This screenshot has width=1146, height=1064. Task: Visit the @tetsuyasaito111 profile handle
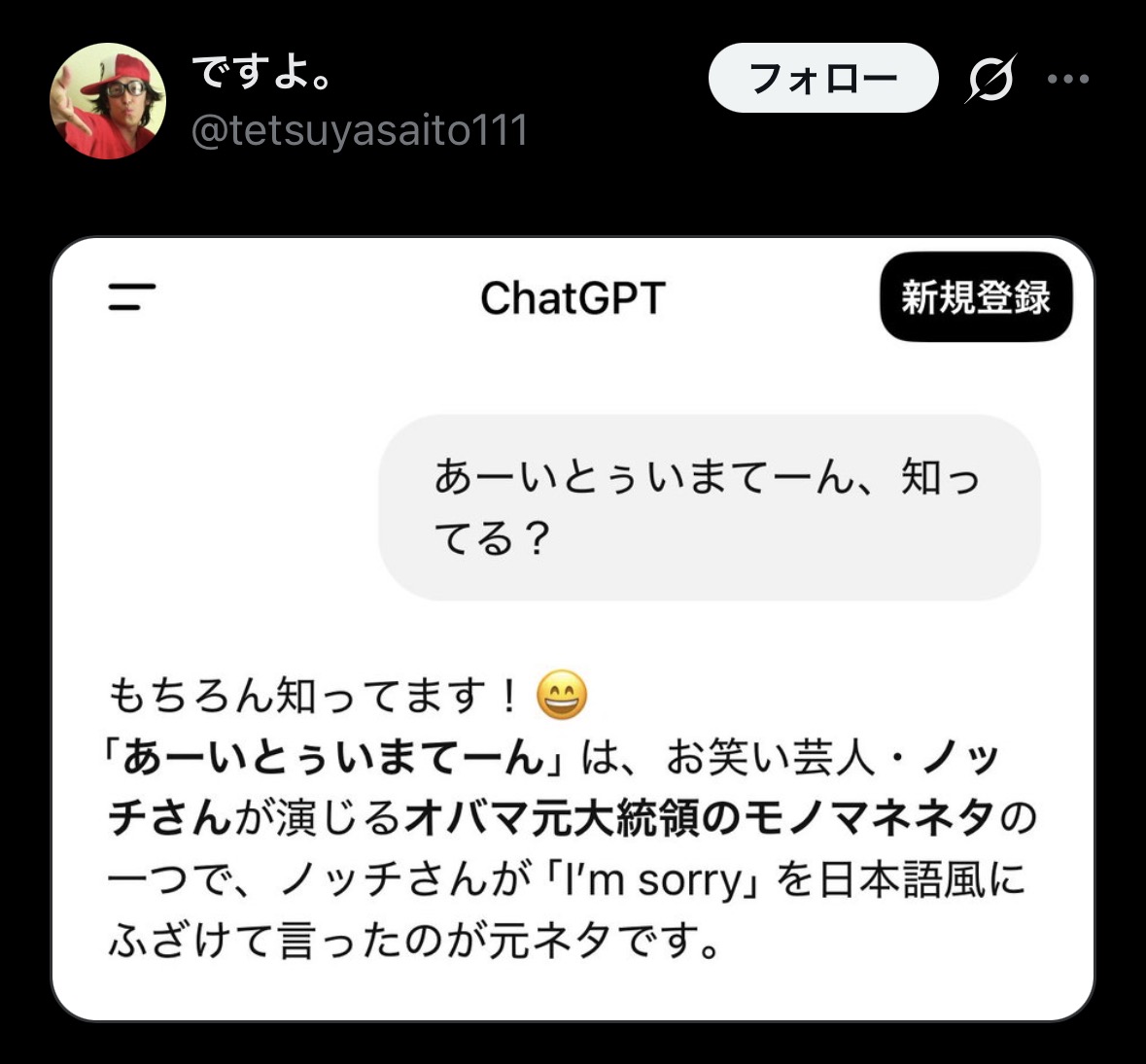tap(360, 130)
